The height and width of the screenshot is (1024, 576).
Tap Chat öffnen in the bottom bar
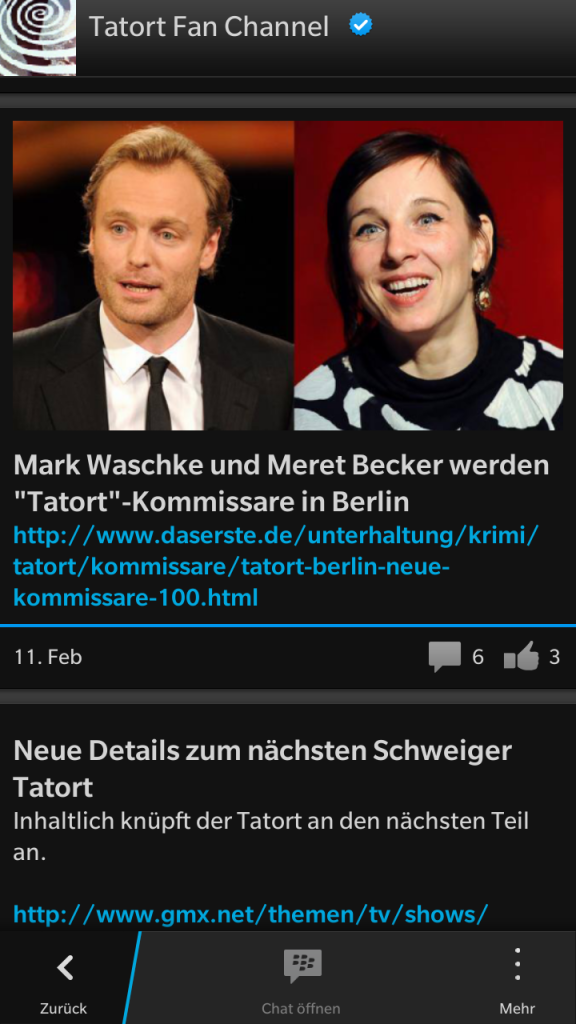301,978
